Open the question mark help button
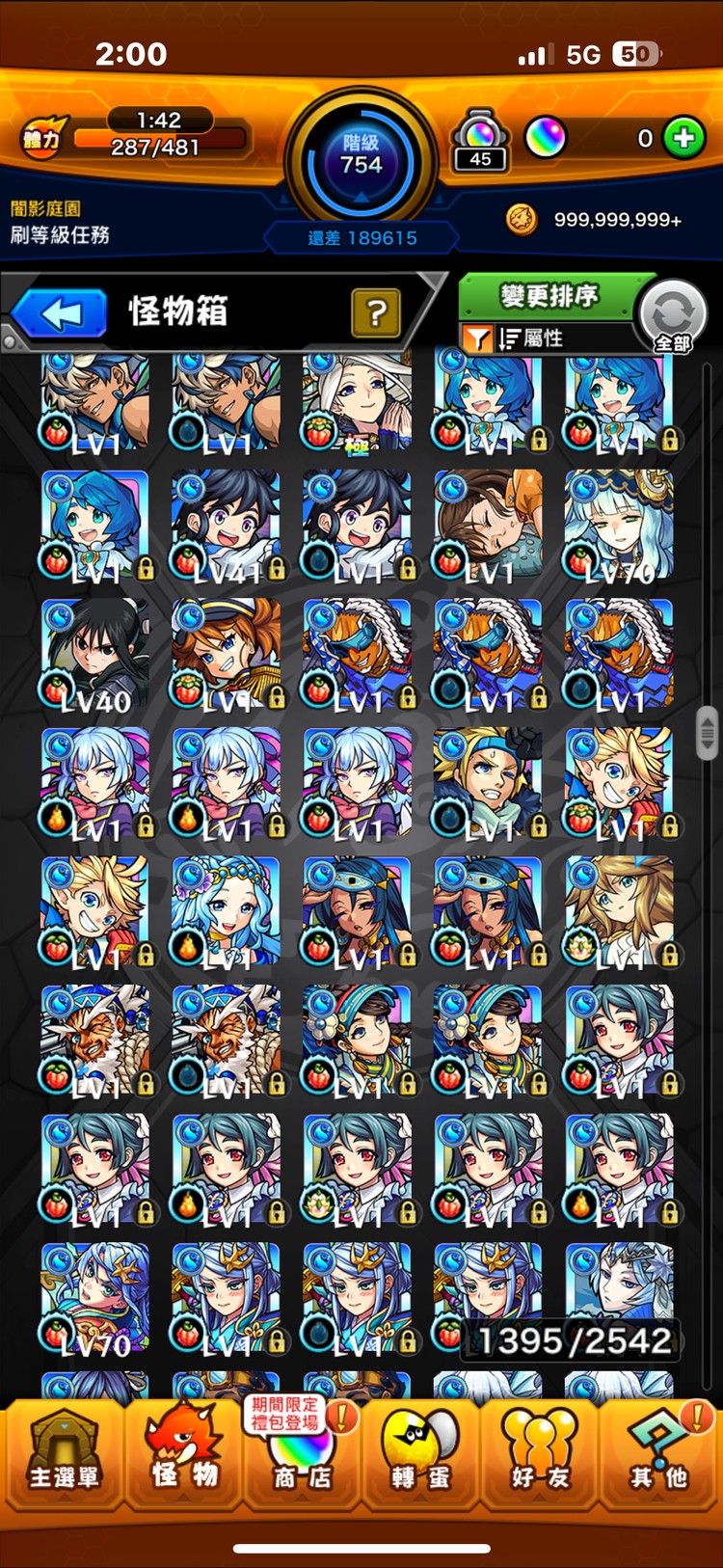Viewport: 723px width, 1568px height. 376,312
